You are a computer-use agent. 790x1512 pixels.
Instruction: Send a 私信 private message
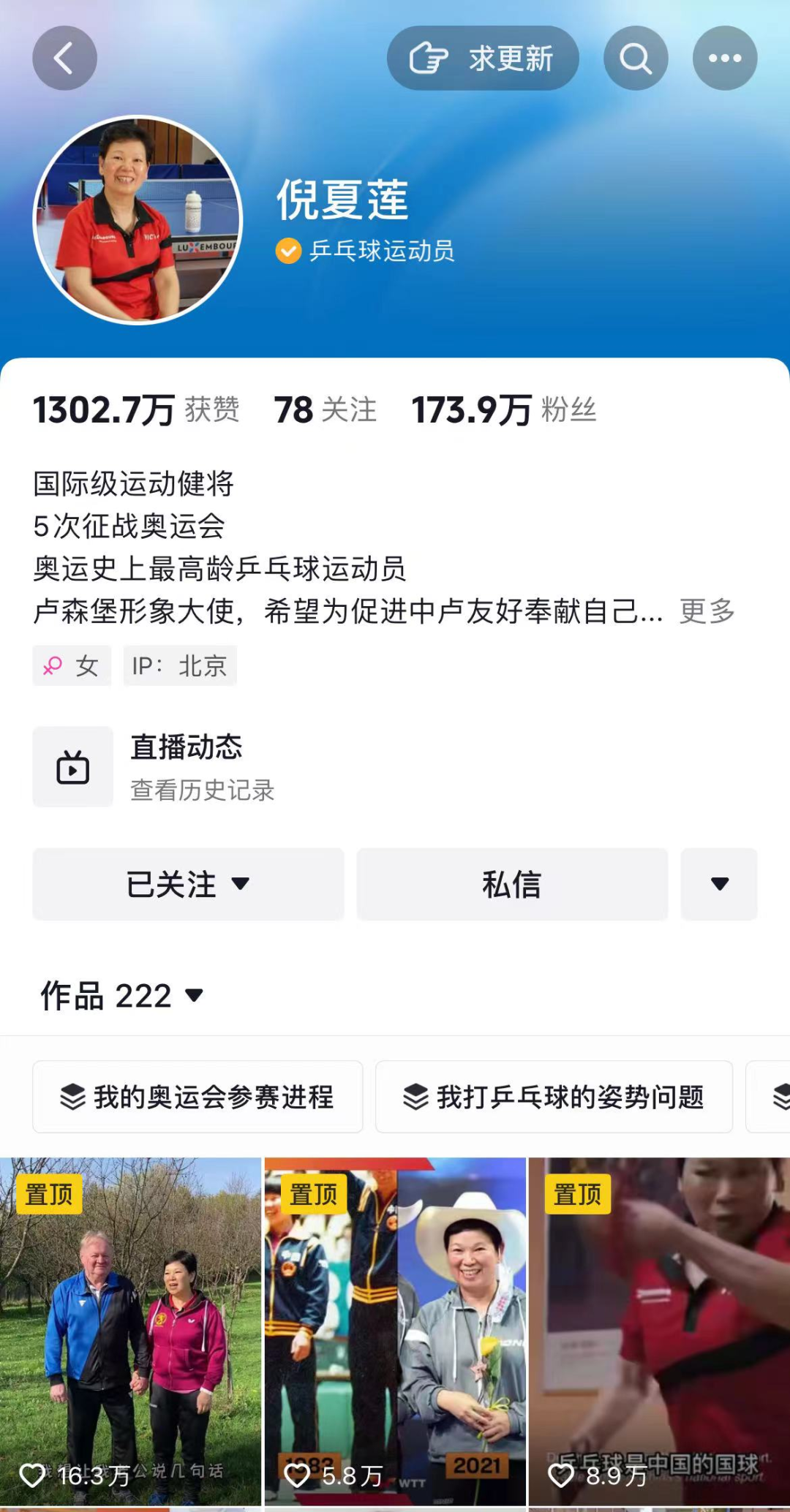coord(512,884)
